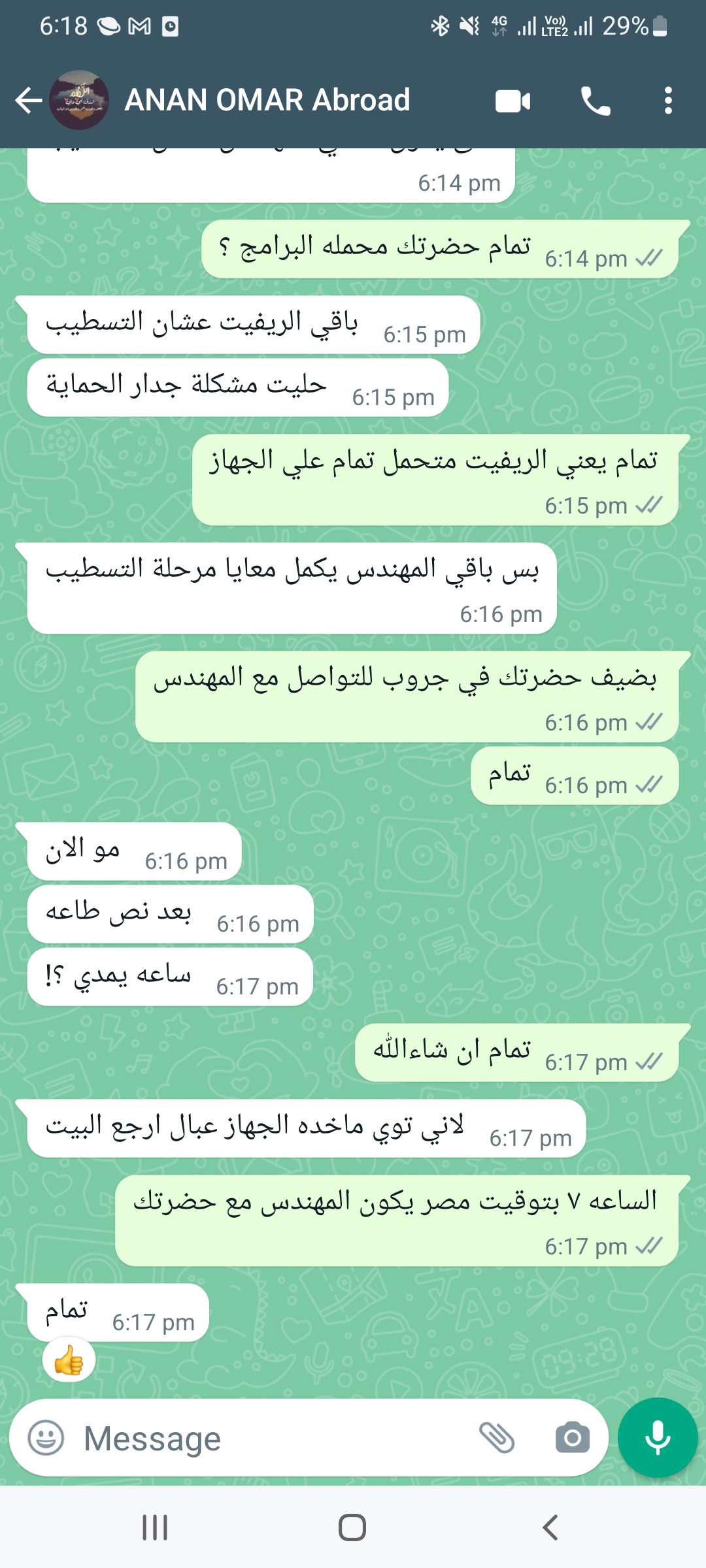Open the recent apps view
Screen dimensions: 706x1568
coord(155,1527)
